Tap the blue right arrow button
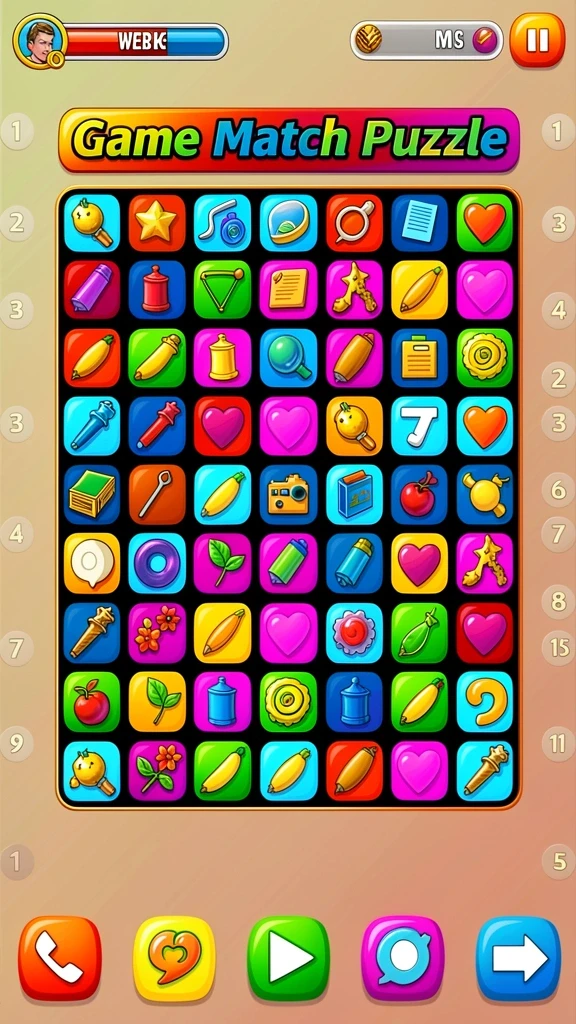The height and width of the screenshot is (1024, 576). [x=519, y=957]
